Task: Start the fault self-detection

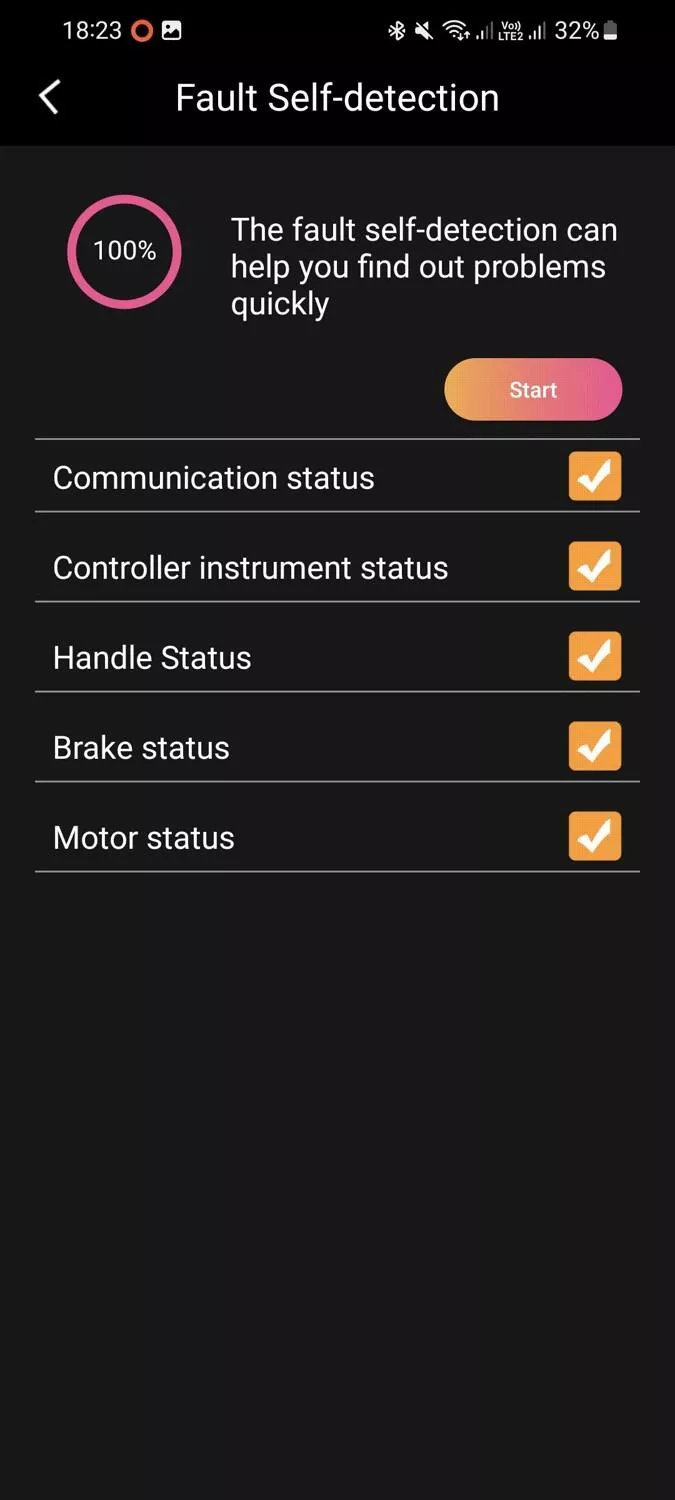Action: [x=533, y=390]
